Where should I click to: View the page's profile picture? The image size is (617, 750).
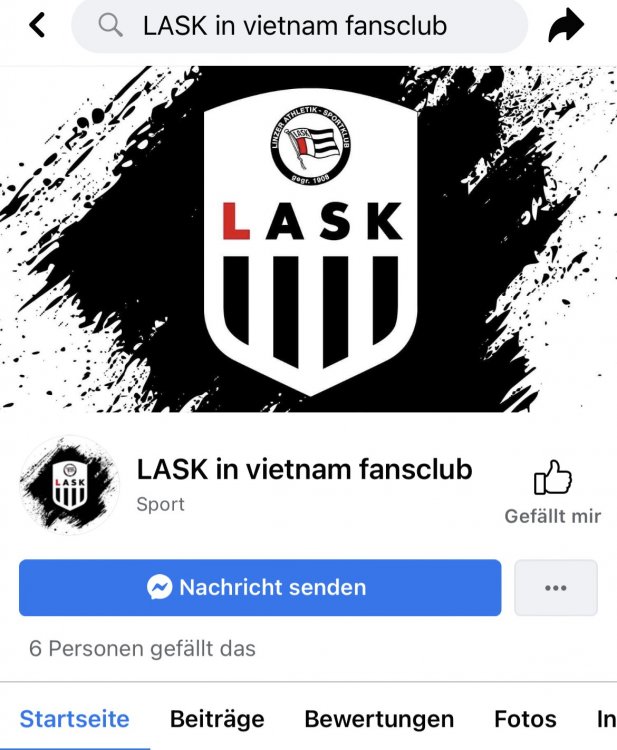point(69,487)
